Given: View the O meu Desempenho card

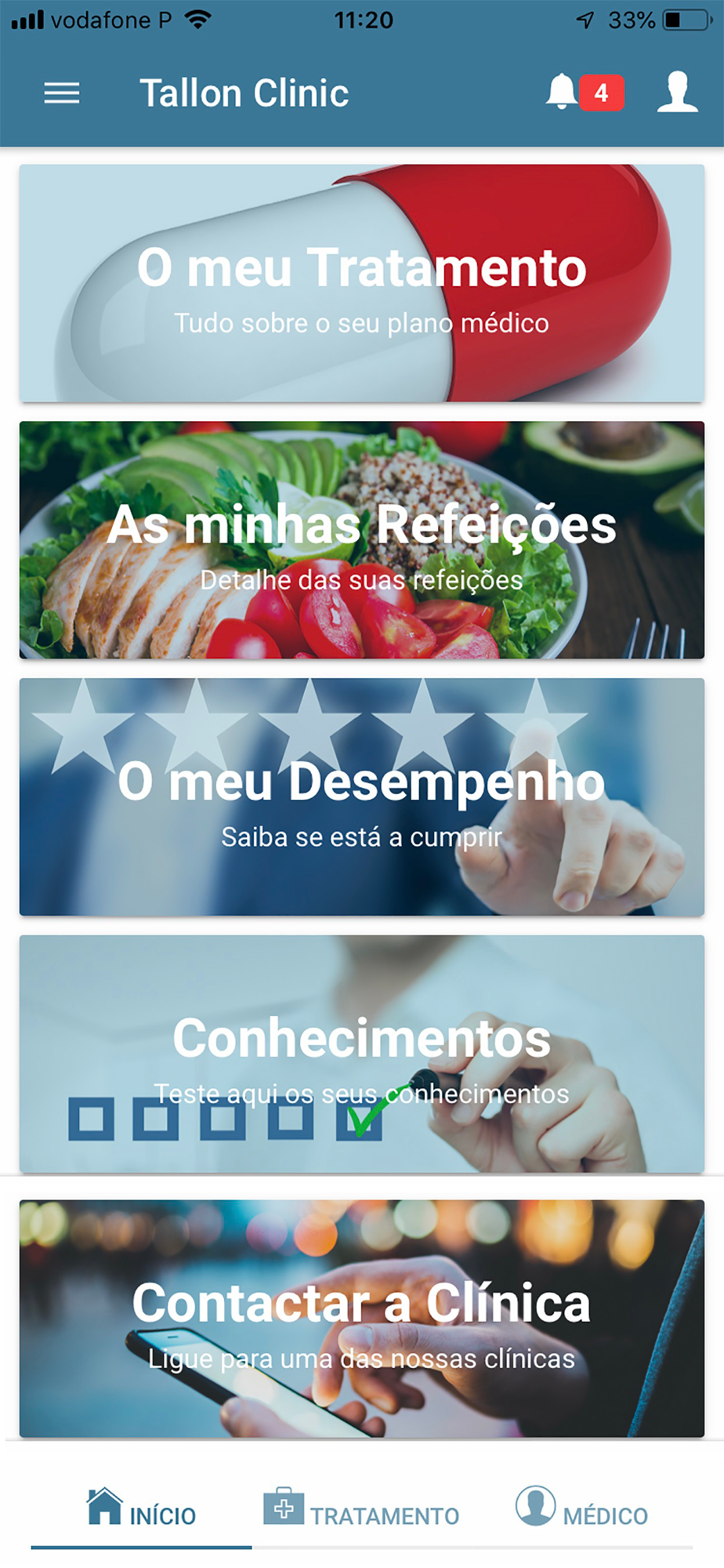Looking at the screenshot, I should point(362,797).
